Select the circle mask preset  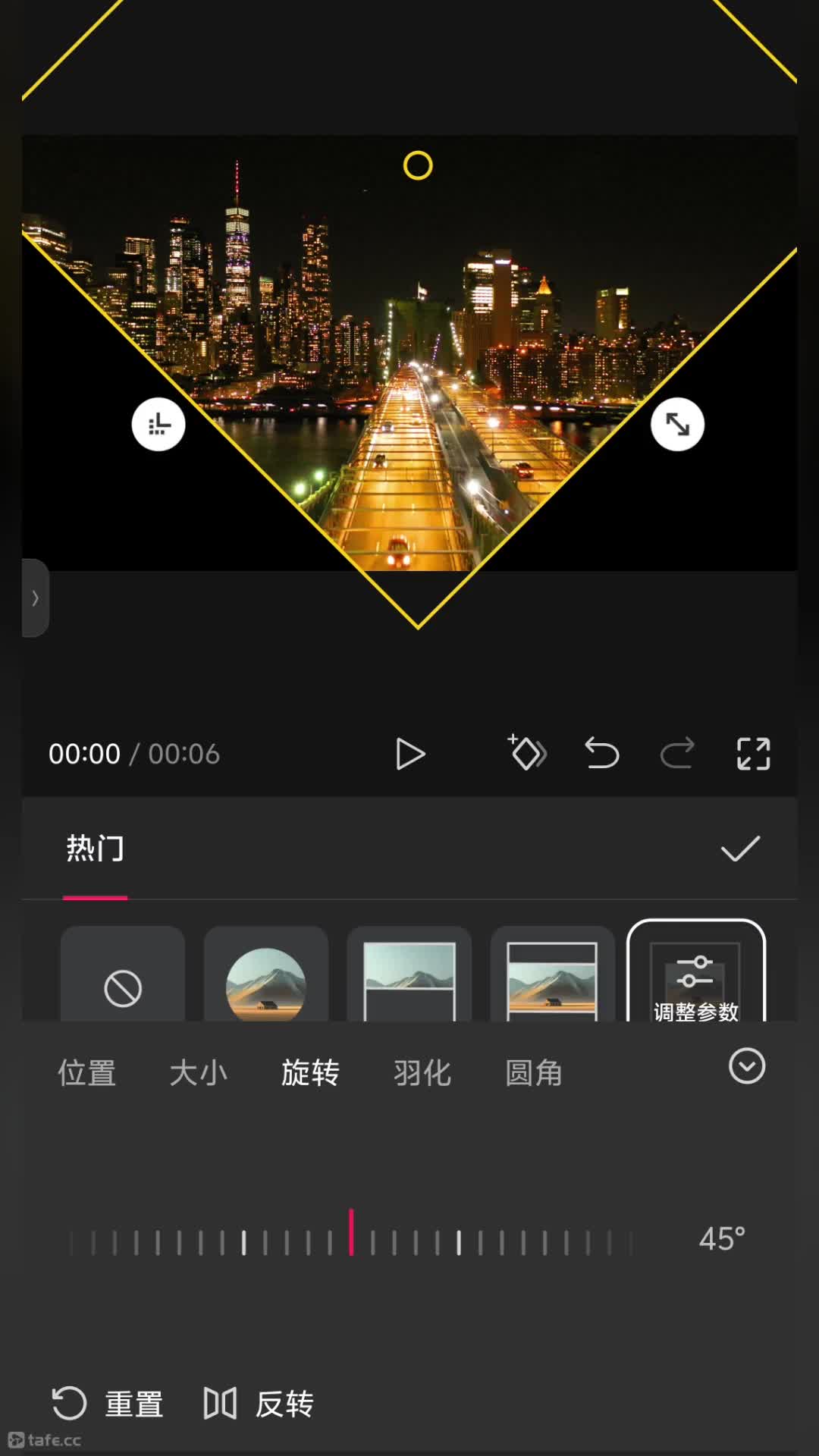(266, 974)
